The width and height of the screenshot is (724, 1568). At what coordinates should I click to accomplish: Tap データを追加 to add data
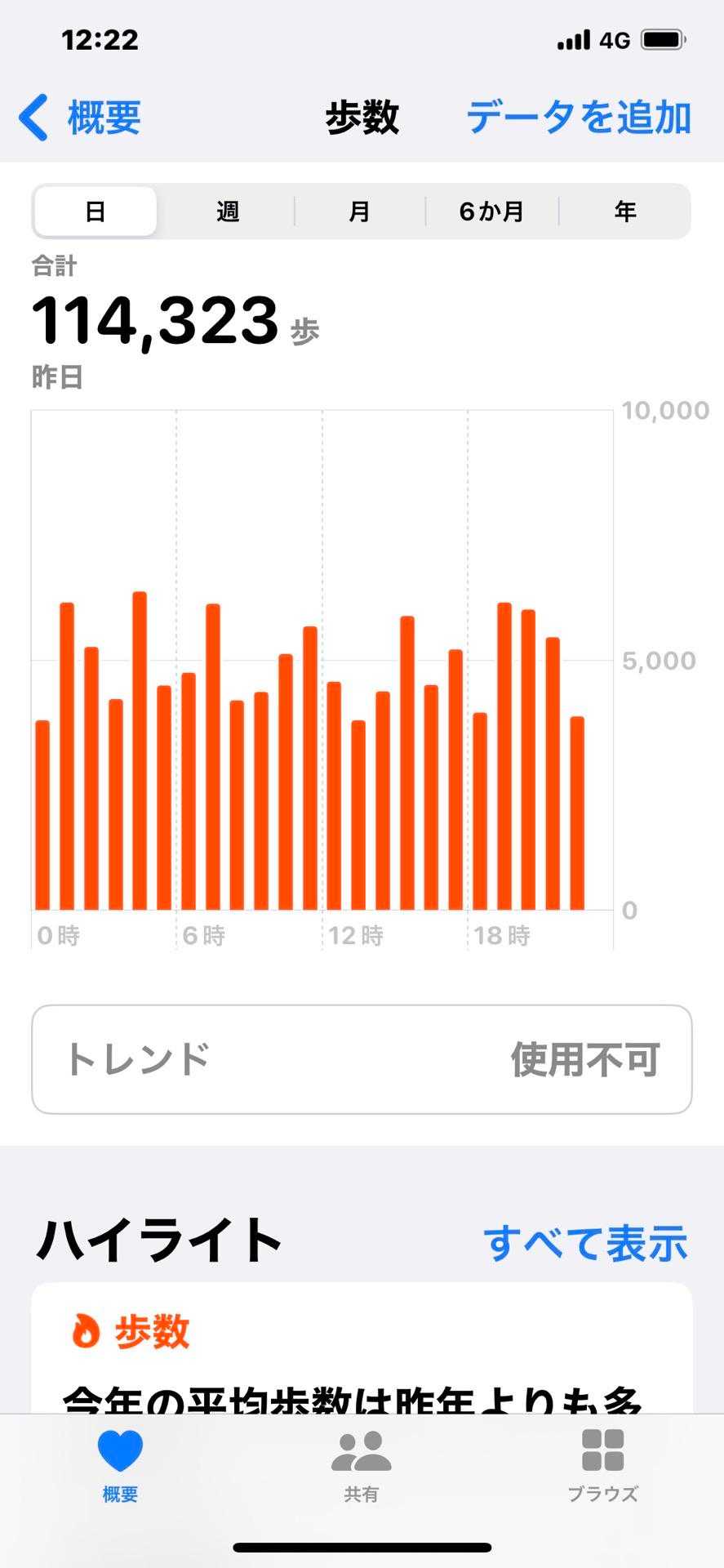click(x=579, y=118)
